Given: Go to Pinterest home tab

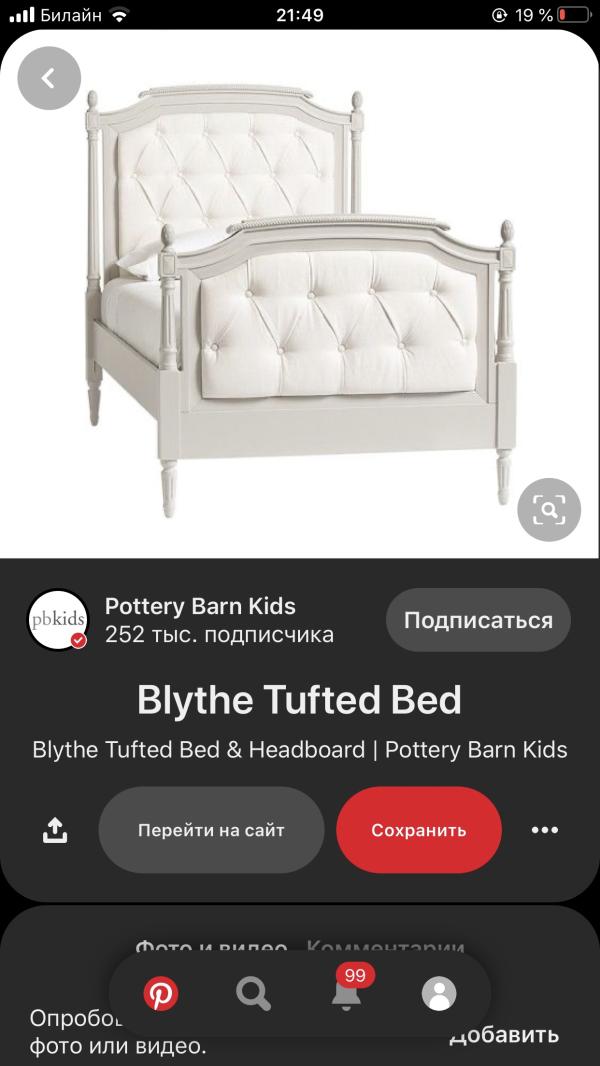Looking at the screenshot, I should point(160,994).
